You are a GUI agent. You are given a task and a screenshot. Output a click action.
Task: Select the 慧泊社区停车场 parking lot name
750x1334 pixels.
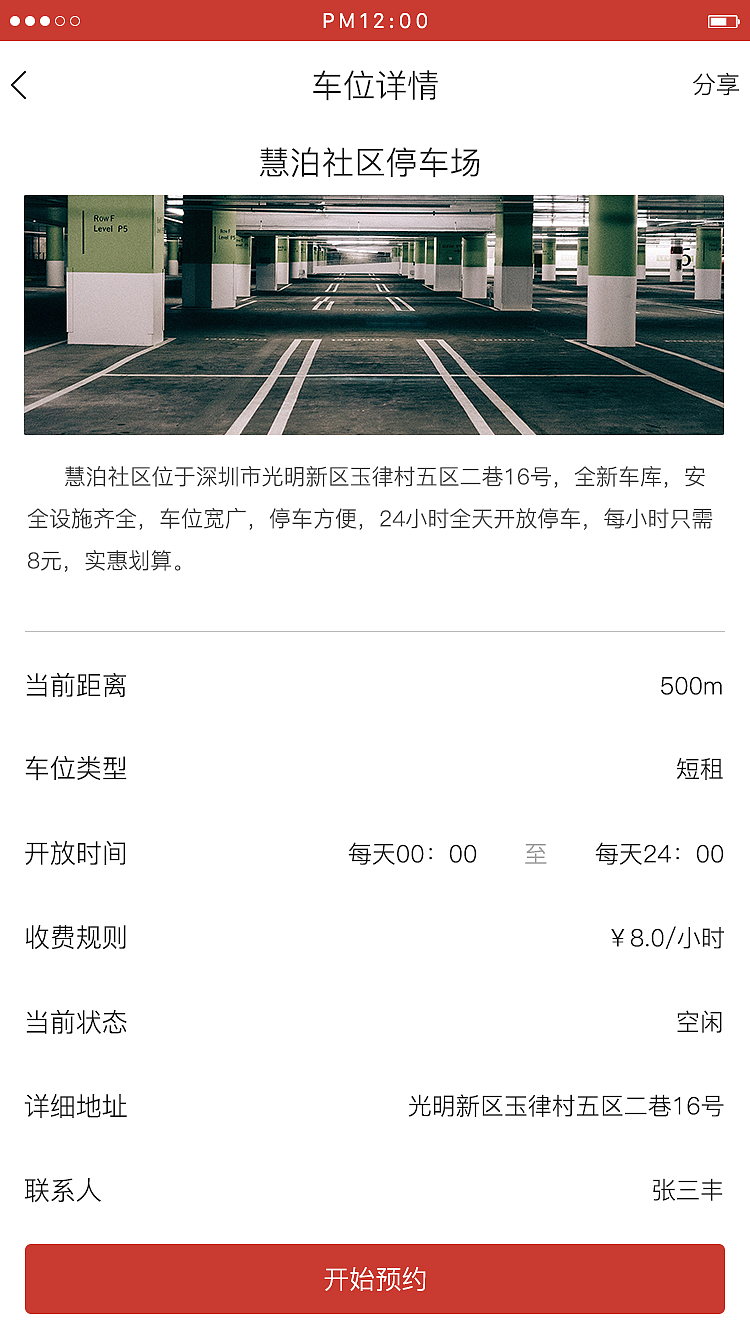[x=375, y=163]
